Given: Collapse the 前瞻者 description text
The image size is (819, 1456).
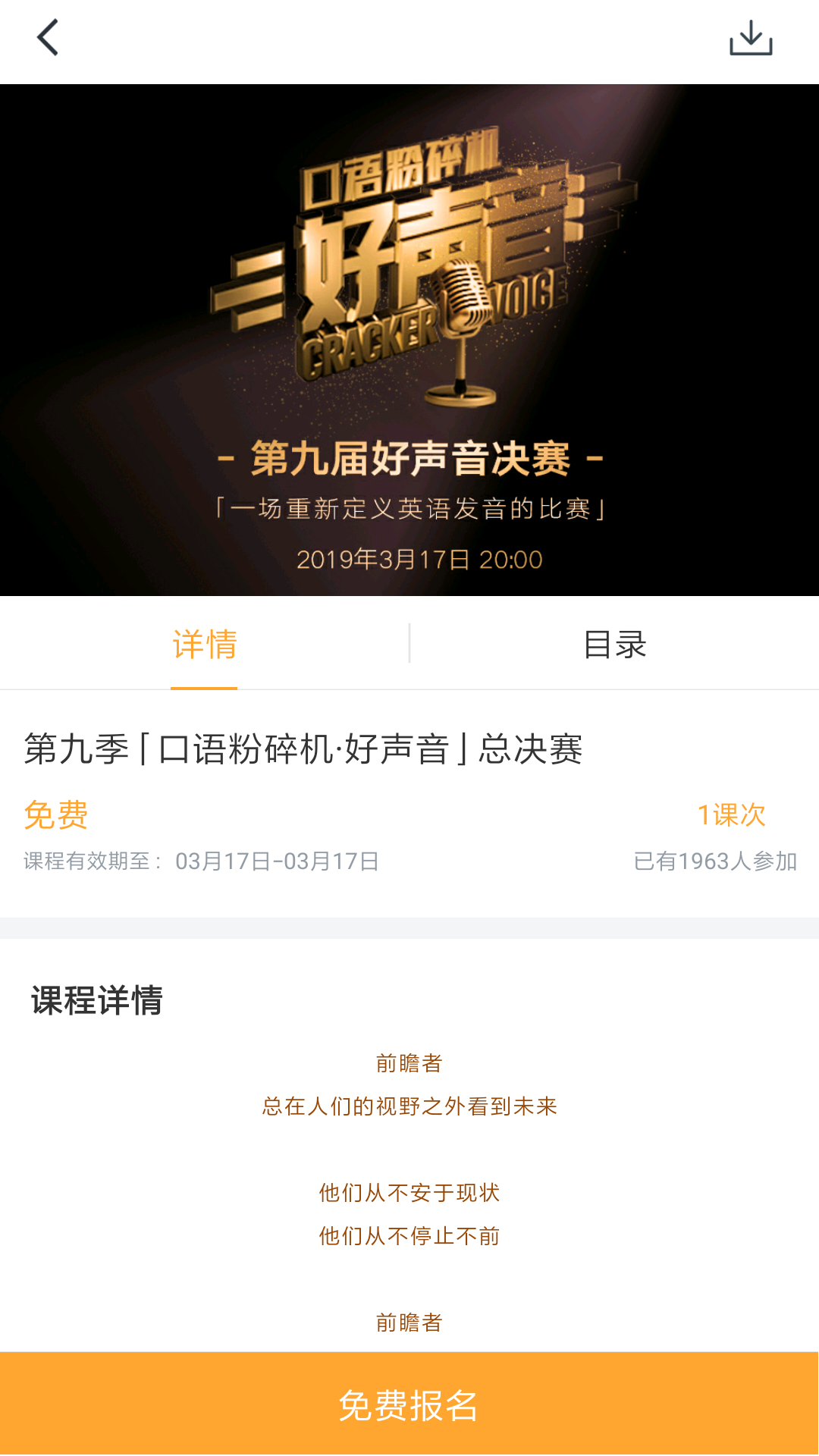Looking at the screenshot, I should tap(409, 1064).
